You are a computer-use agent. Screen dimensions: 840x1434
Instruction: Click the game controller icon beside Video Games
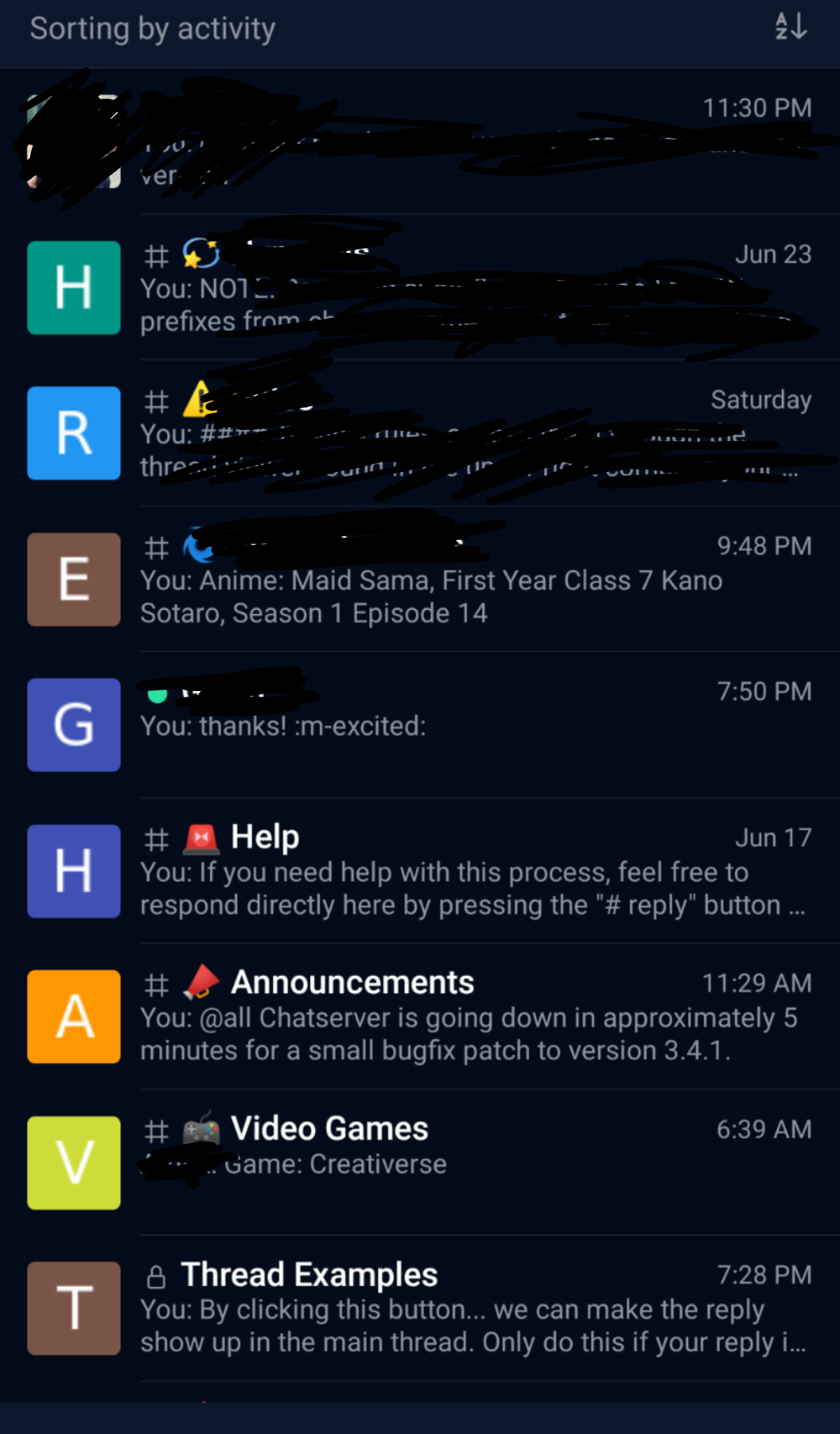click(201, 1129)
